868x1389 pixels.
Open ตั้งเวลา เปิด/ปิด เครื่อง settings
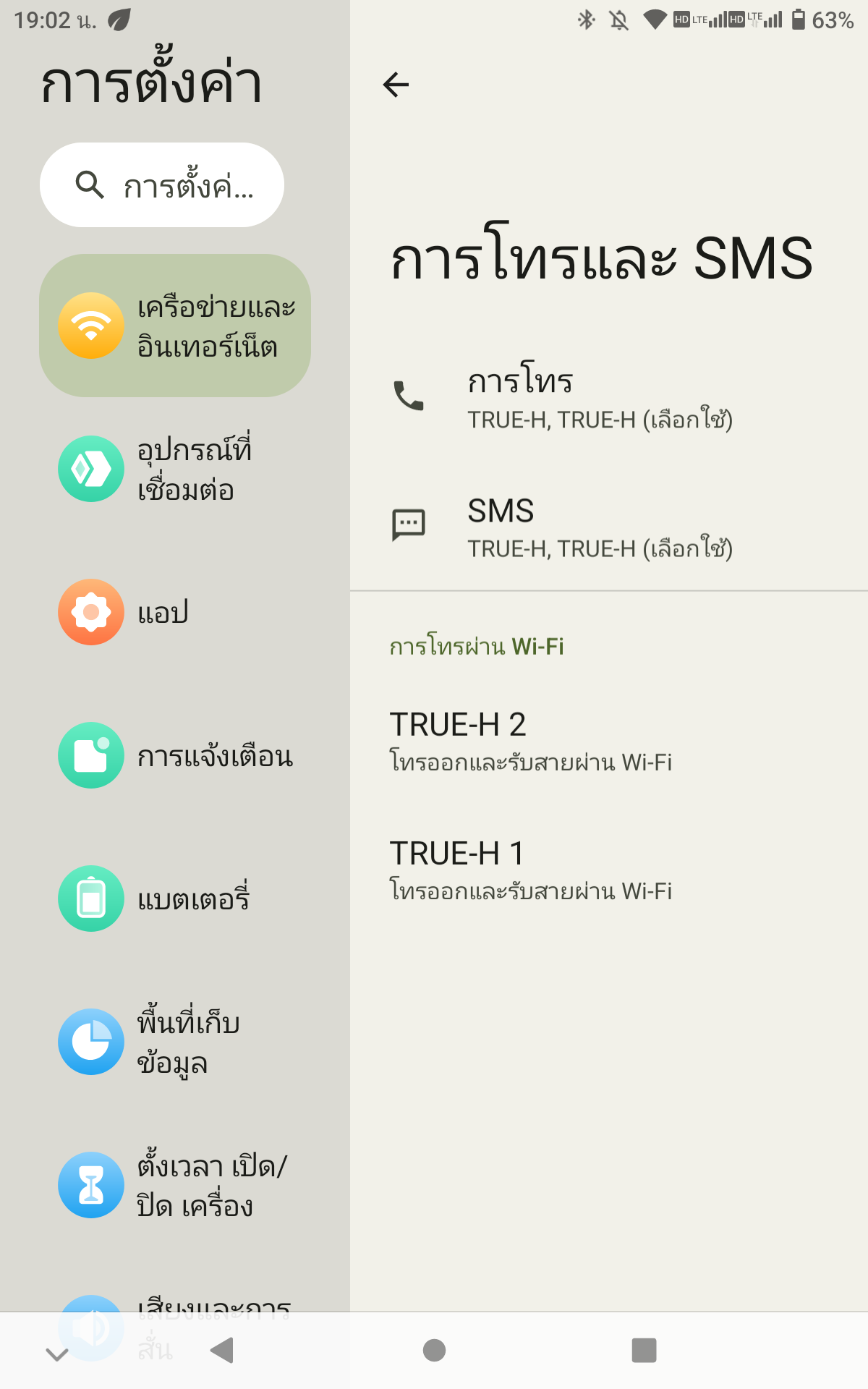(175, 1185)
